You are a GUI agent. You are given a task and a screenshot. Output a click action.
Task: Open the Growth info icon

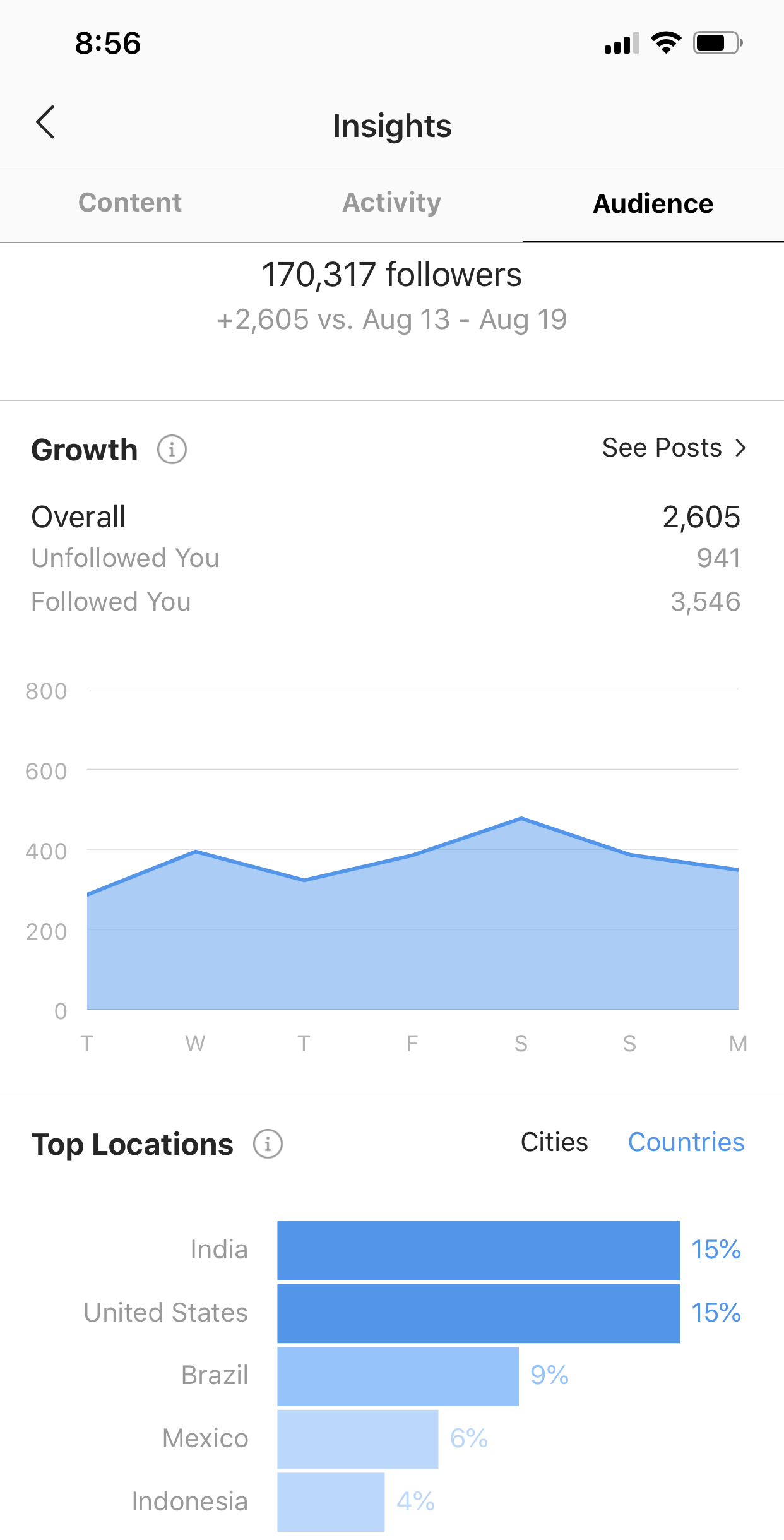pyautogui.click(x=172, y=450)
